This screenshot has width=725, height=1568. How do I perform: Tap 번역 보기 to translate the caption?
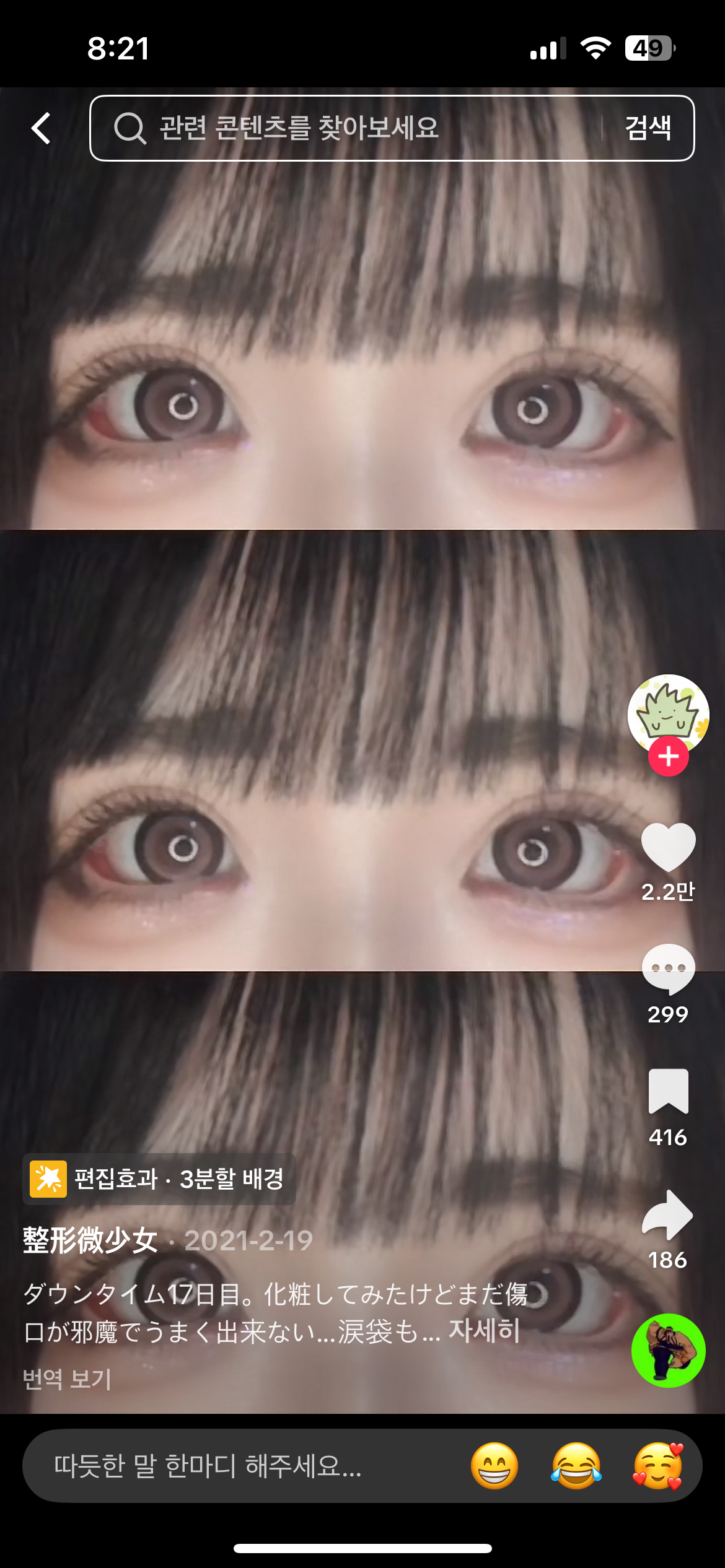pyautogui.click(x=67, y=1379)
